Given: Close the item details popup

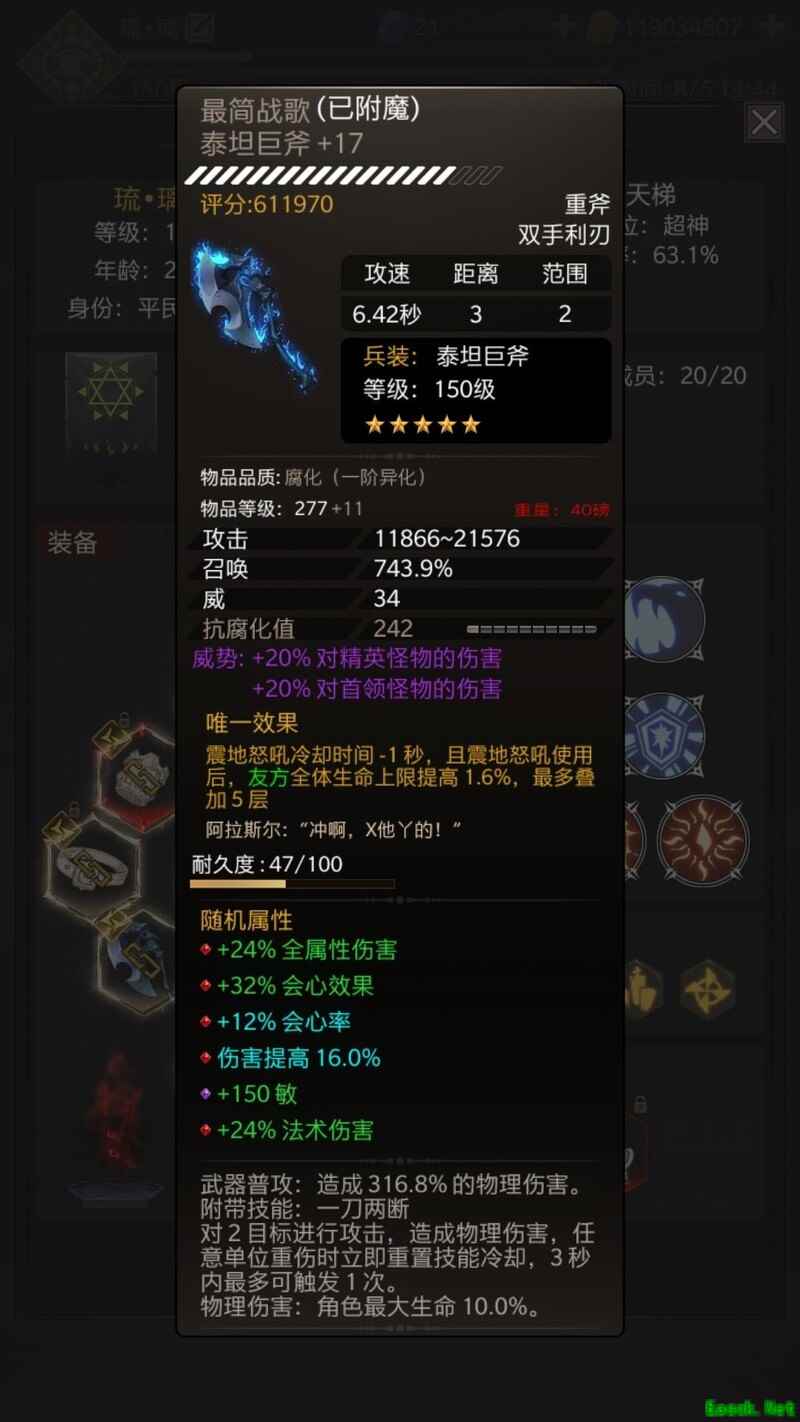Looking at the screenshot, I should [x=764, y=123].
